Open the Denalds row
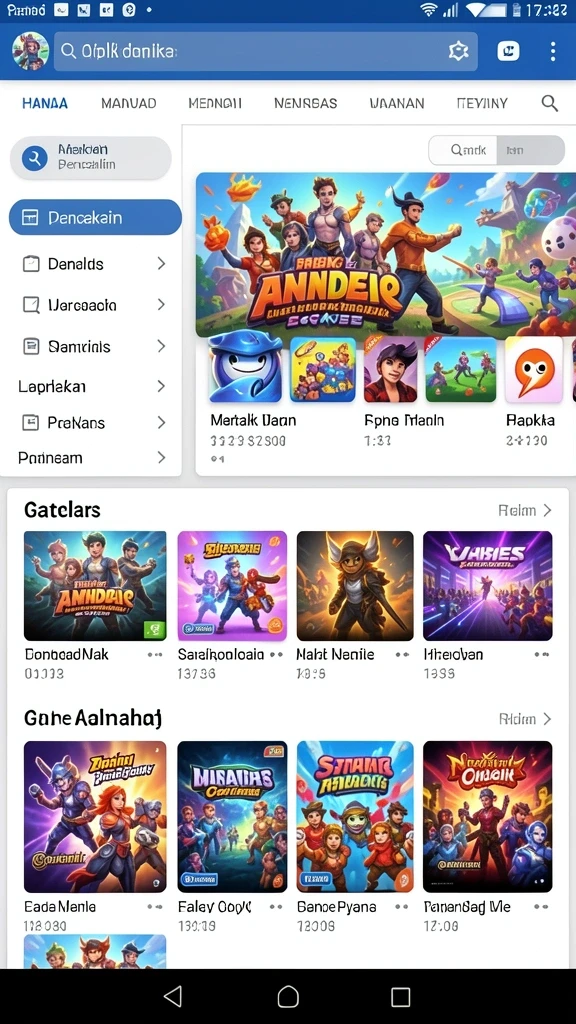Screen dimensions: 576x1024 94,264
